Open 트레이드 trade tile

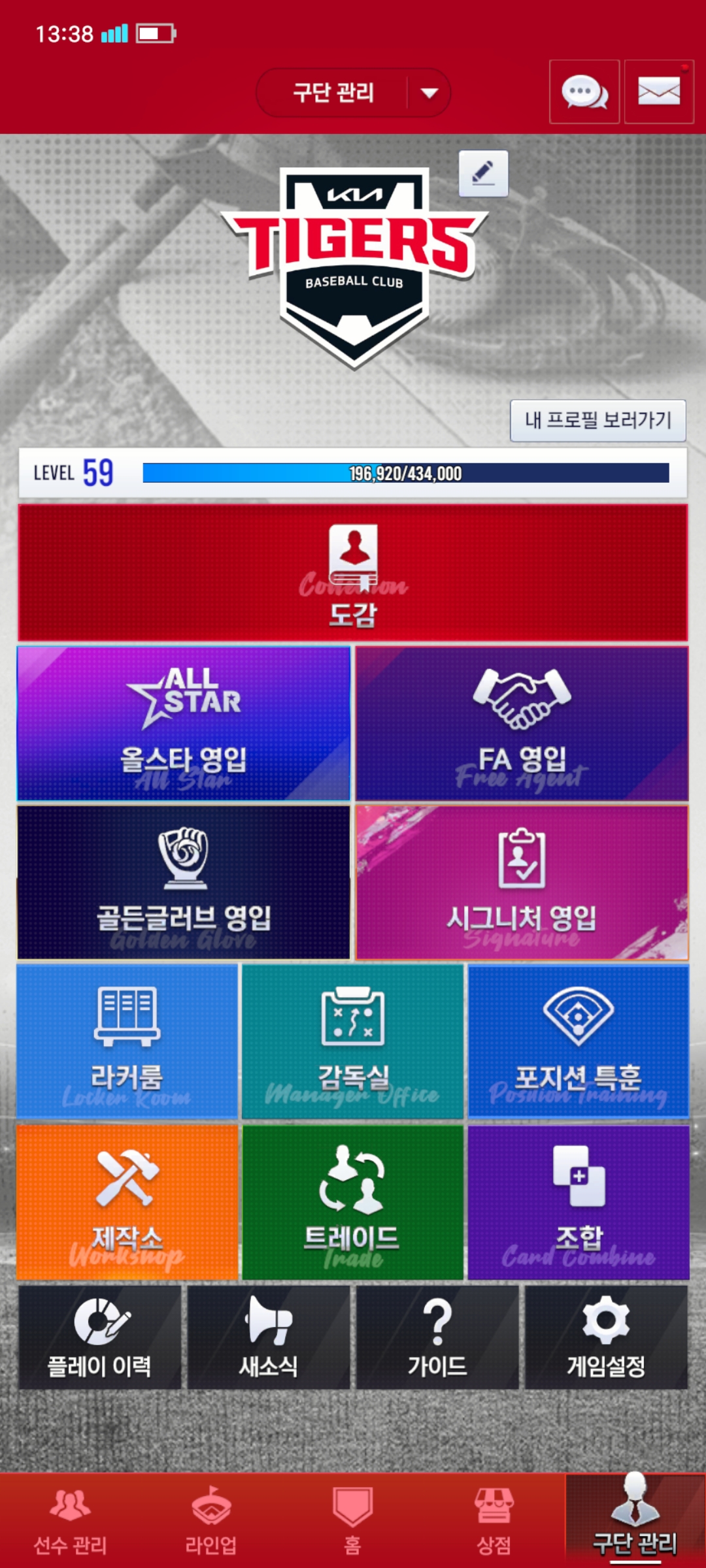click(x=353, y=1202)
